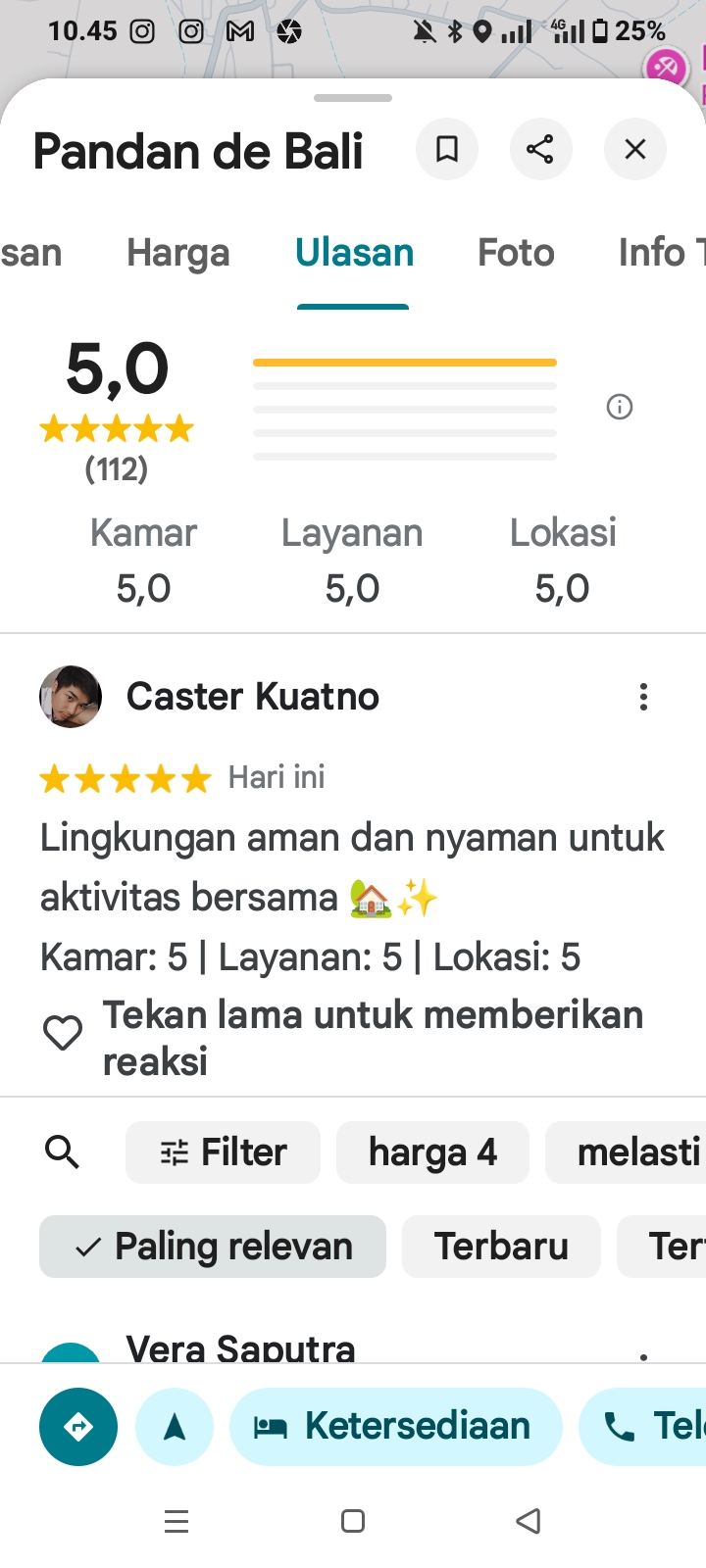Open Caster Kuatno's profile
706x1568 pixels.
click(71, 697)
